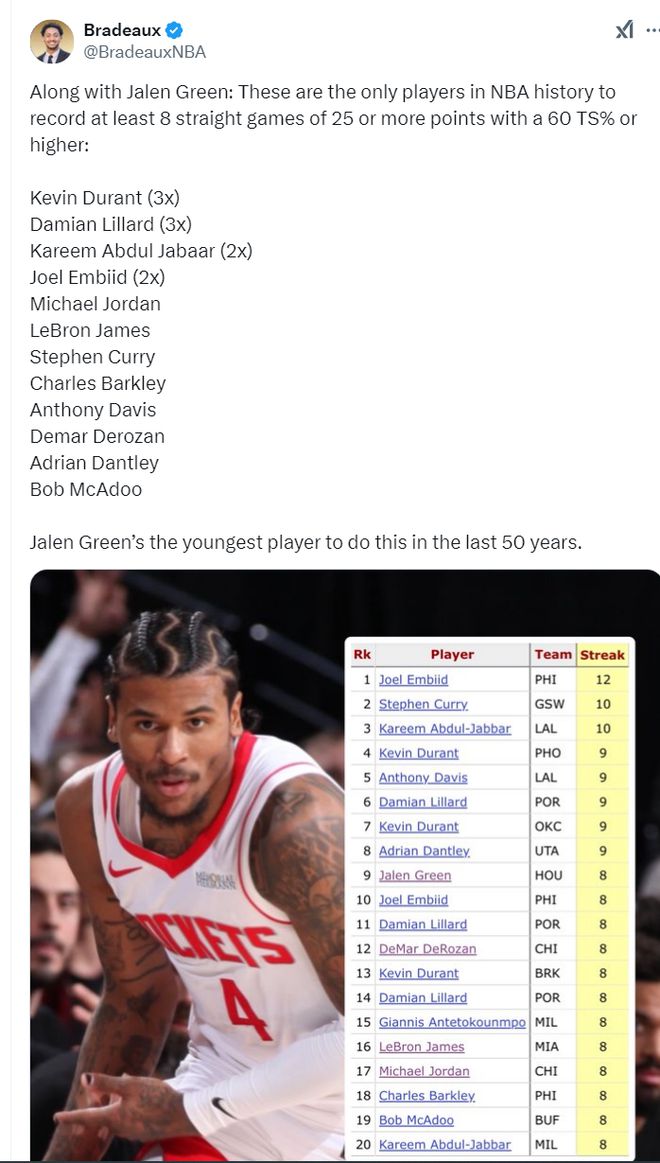Tap the Grok explain icon
This screenshot has width=660, height=1163.
point(624,31)
